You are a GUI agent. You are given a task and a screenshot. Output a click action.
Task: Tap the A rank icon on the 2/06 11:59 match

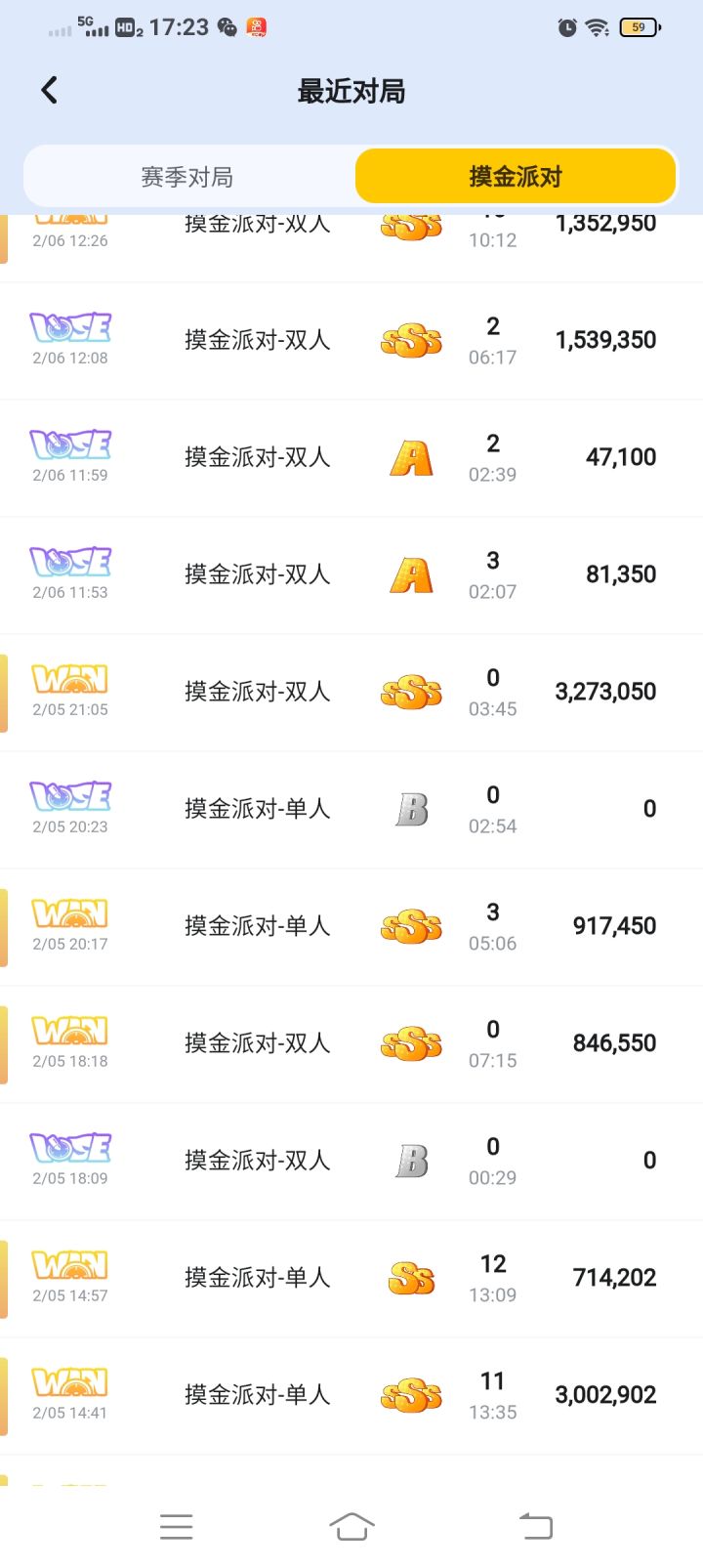pyautogui.click(x=410, y=456)
